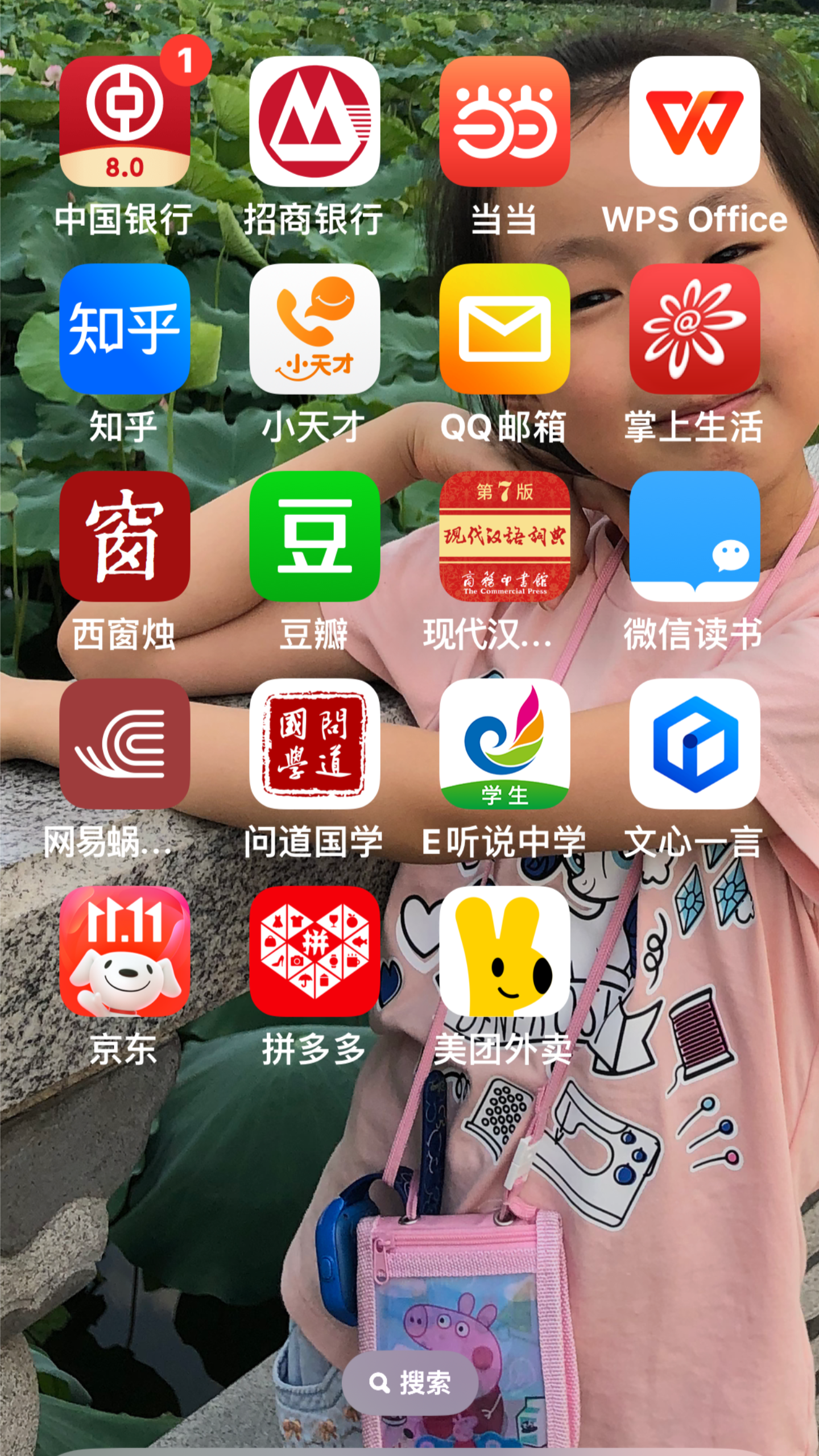Launch the 小天才 app
819x1456 pixels.
point(315,329)
